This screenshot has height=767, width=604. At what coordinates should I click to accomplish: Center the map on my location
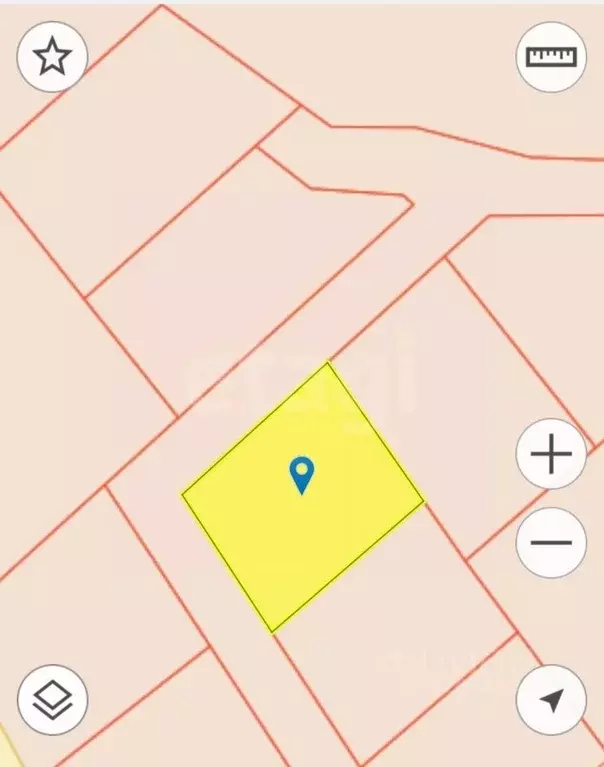coord(551,700)
